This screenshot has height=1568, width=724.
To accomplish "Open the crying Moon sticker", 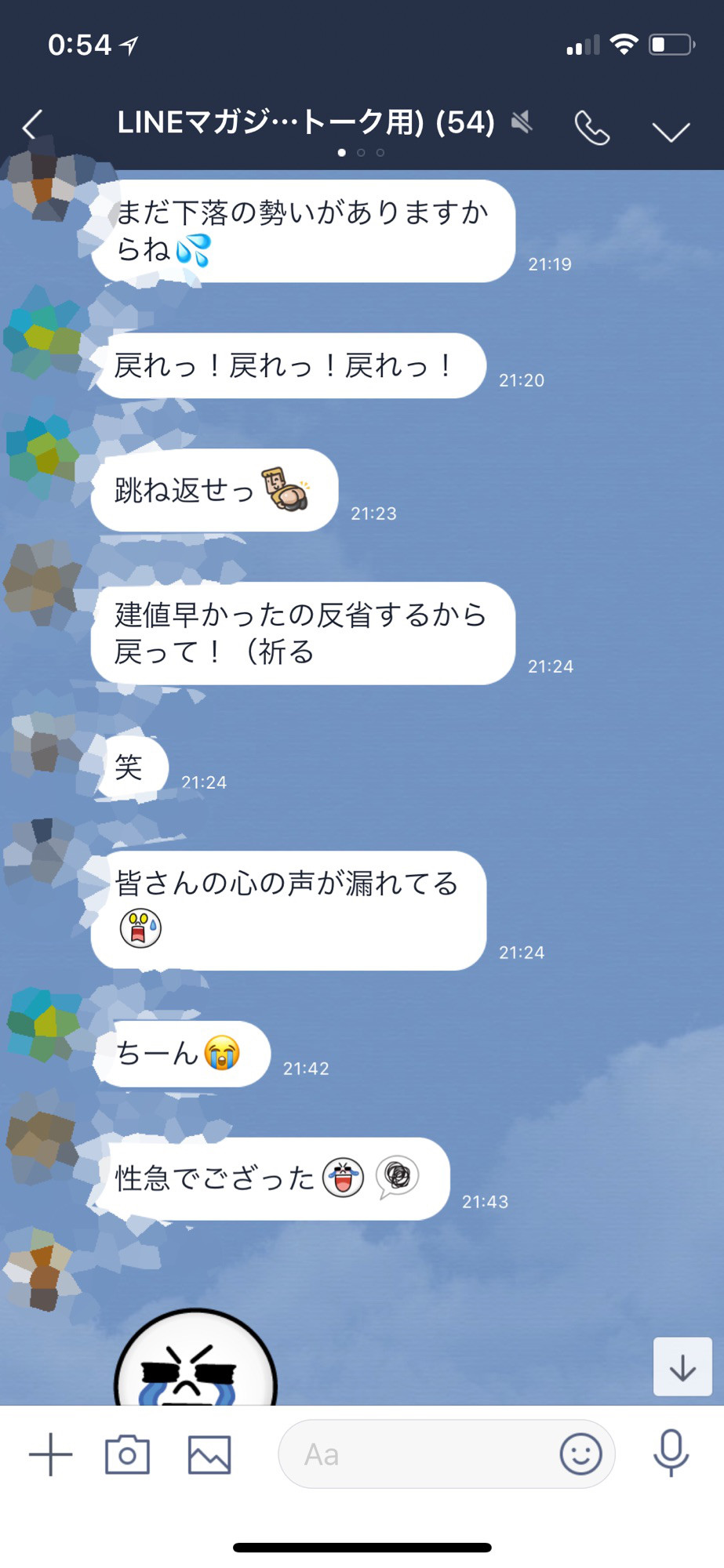I will 196,1360.
